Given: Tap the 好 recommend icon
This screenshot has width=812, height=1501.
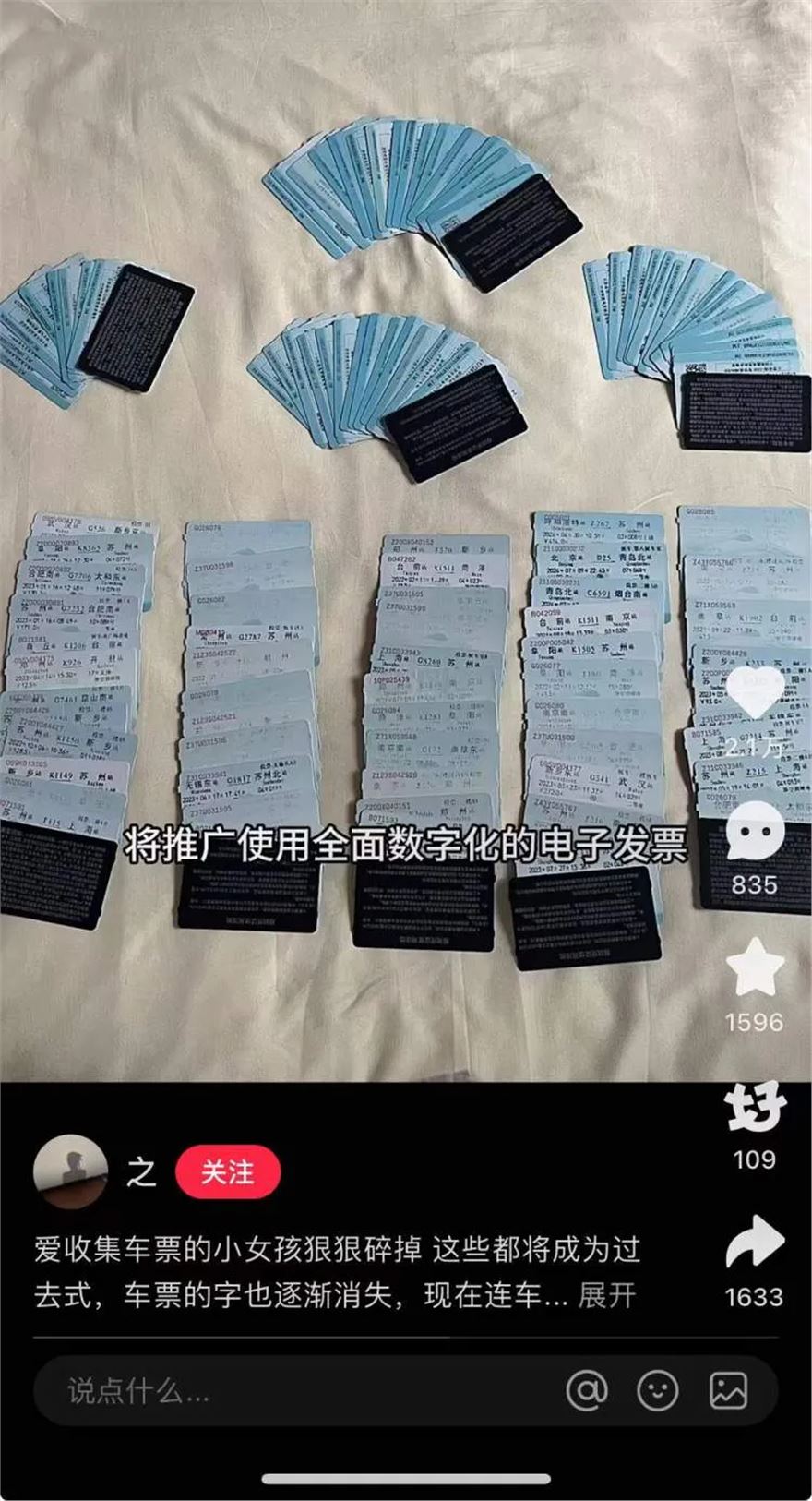Looking at the screenshot, I should pyautogui.click(x=755, y=1106).
